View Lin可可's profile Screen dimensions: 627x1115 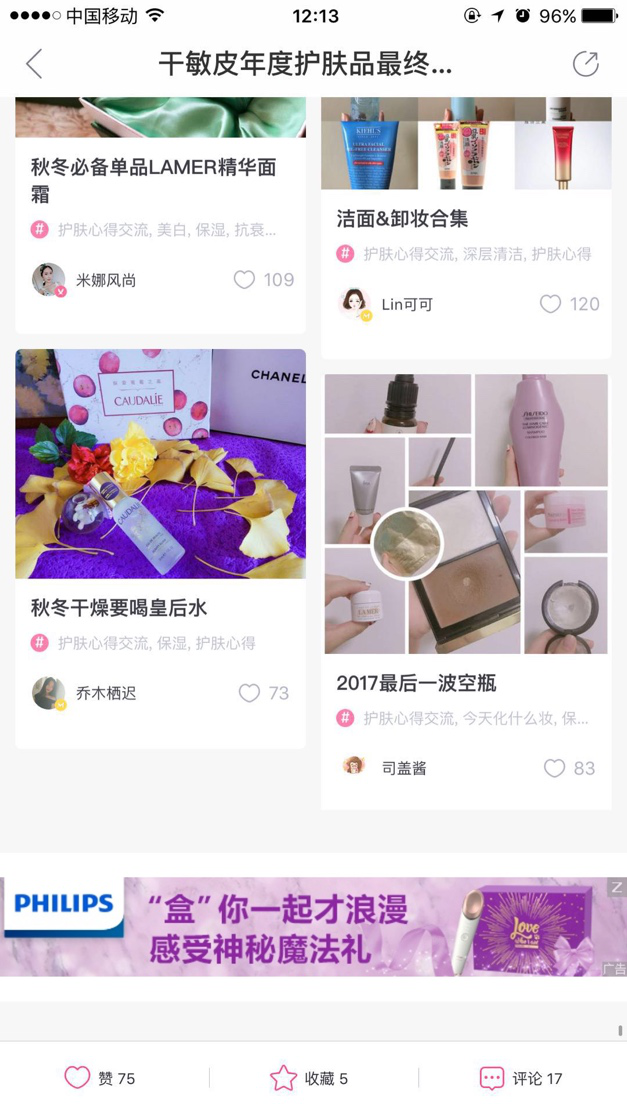[355, 304]
